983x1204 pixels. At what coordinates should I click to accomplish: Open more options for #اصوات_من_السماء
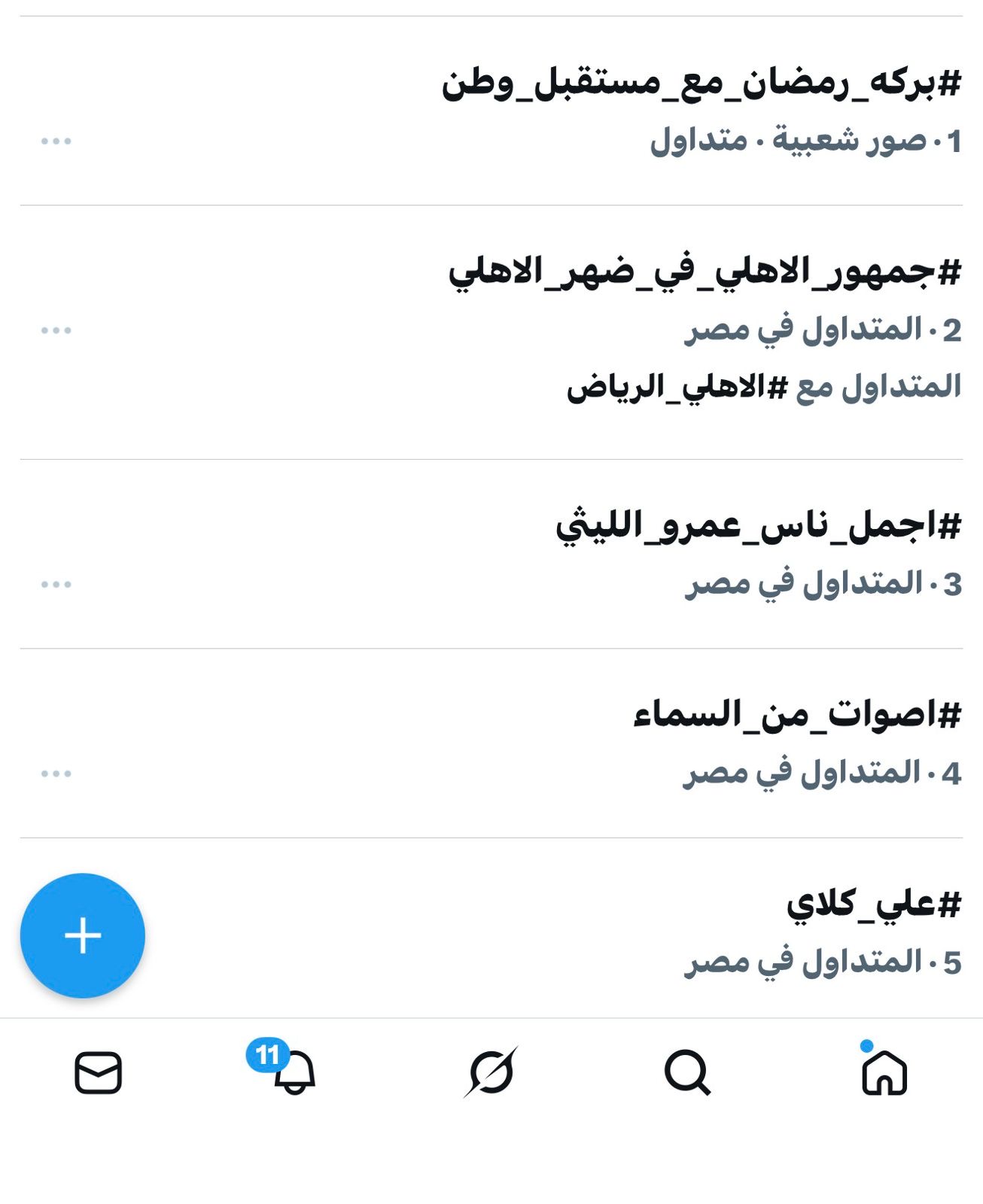[x=56, y=774]
